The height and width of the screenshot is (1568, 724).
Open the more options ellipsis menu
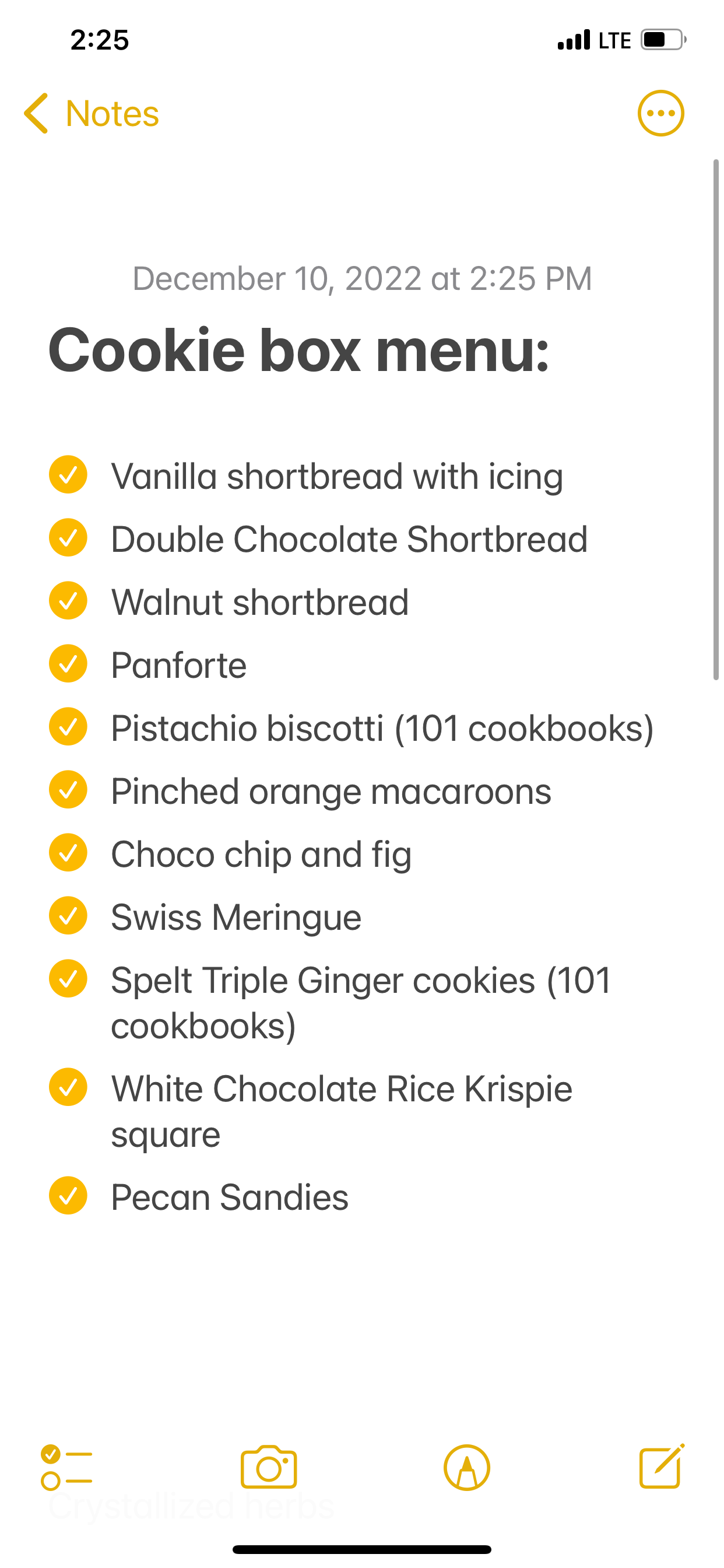click(660, 113)
